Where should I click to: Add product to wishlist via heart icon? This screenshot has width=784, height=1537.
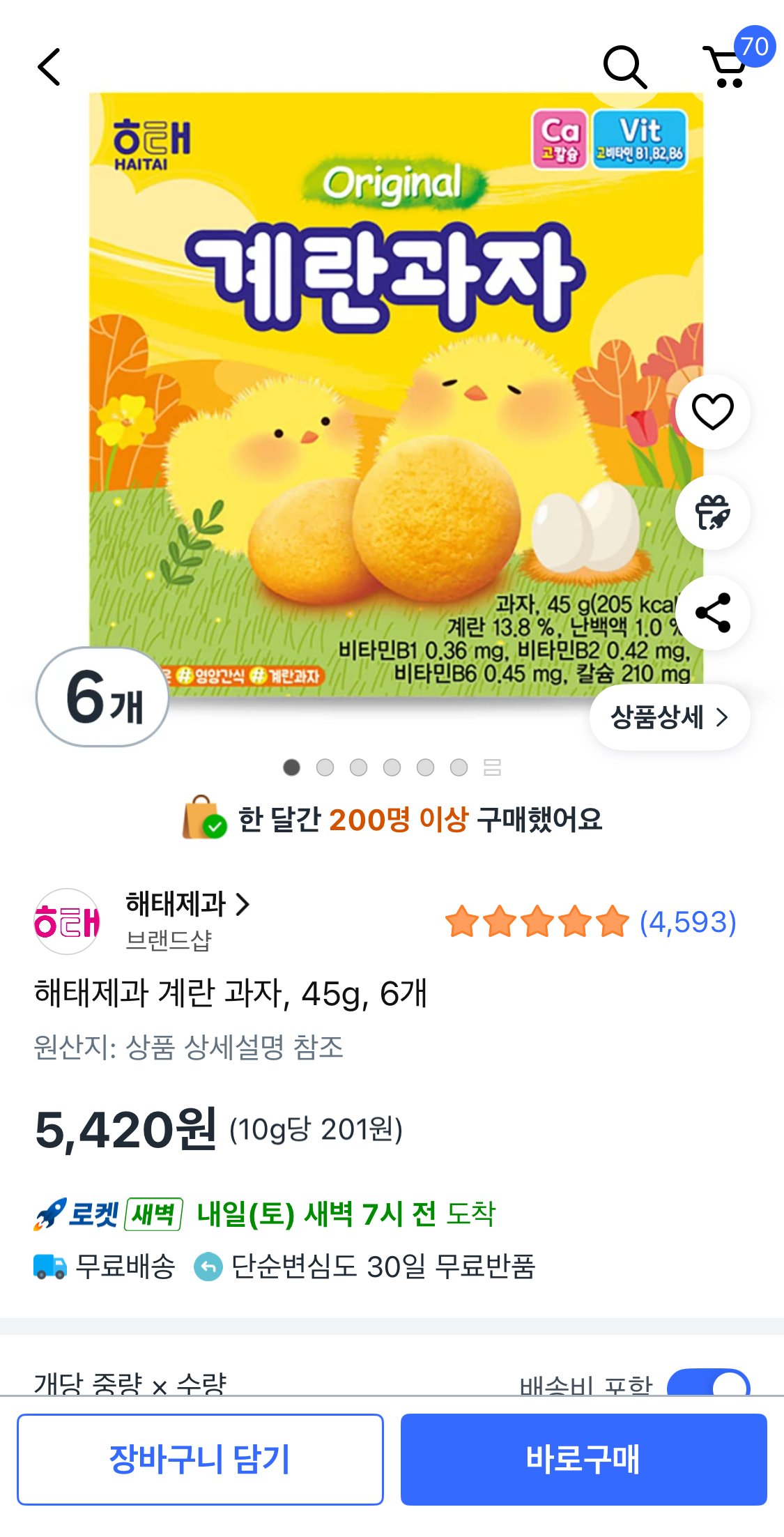tap(712, 411)
